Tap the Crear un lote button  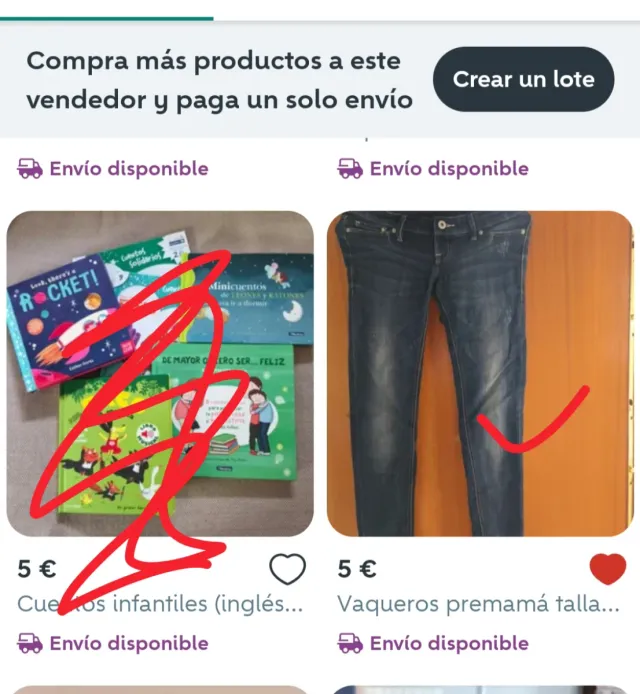pos(523,79)
